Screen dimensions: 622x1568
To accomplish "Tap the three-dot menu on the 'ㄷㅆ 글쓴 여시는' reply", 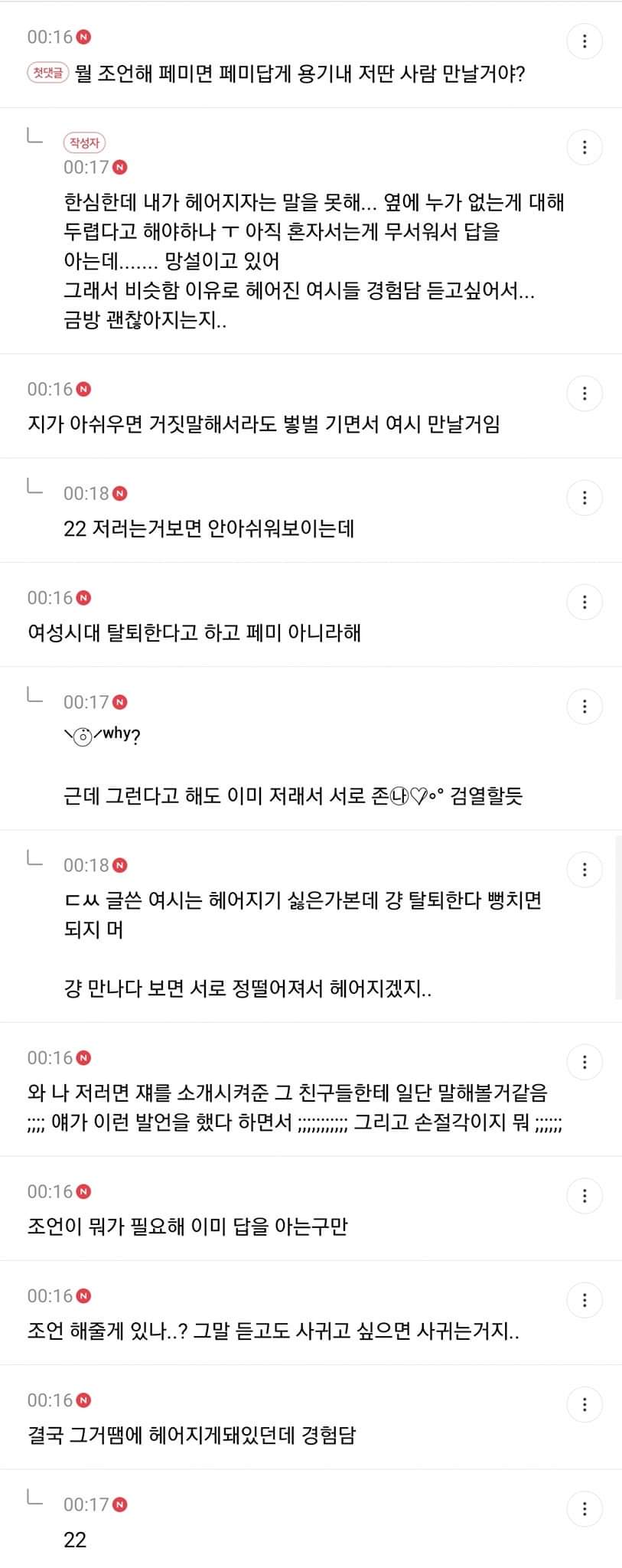I will [x=585, y=869].
